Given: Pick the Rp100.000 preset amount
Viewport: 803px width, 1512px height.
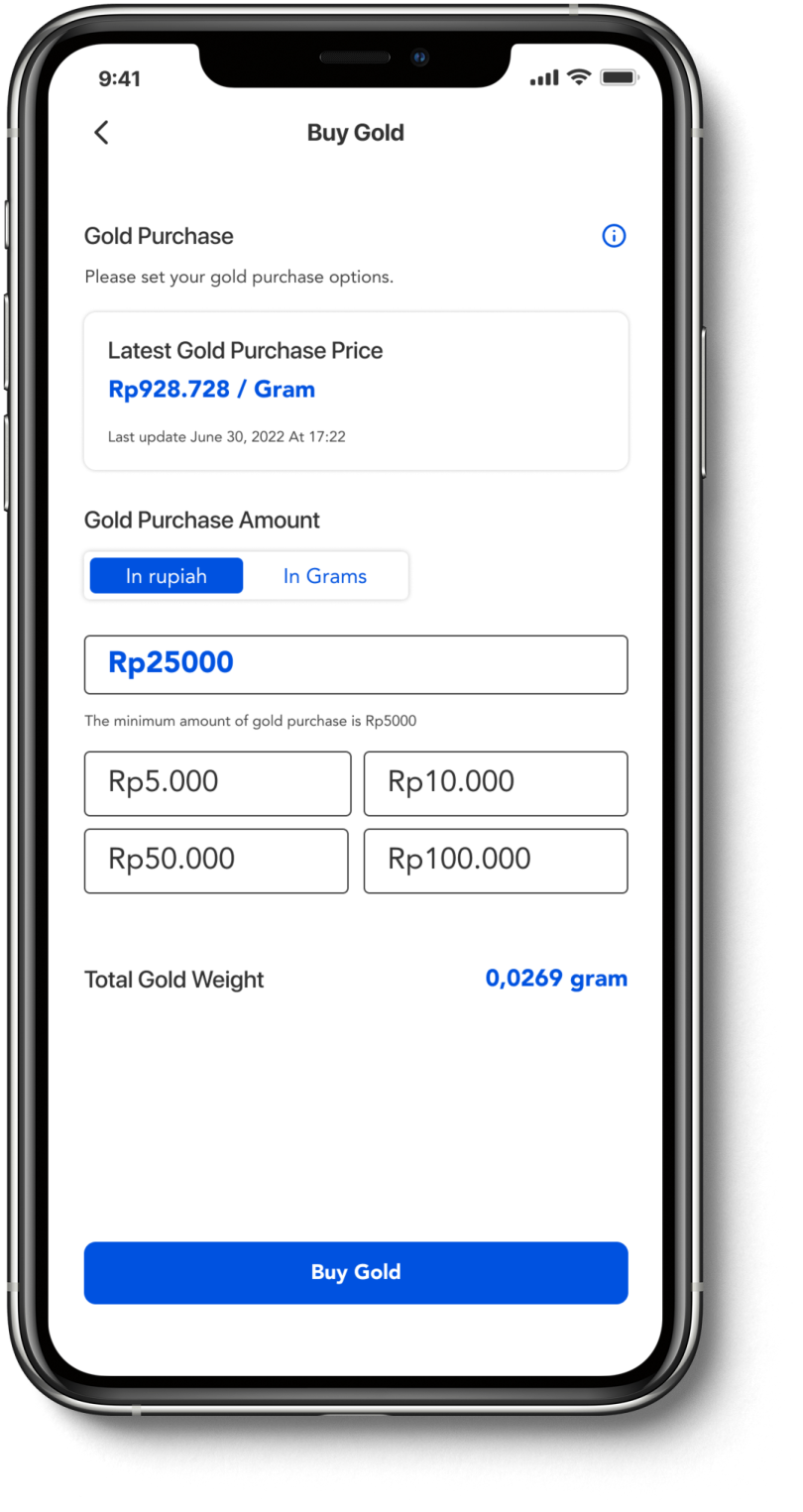Looking at the screenshot, I should (x=495, y=861).
